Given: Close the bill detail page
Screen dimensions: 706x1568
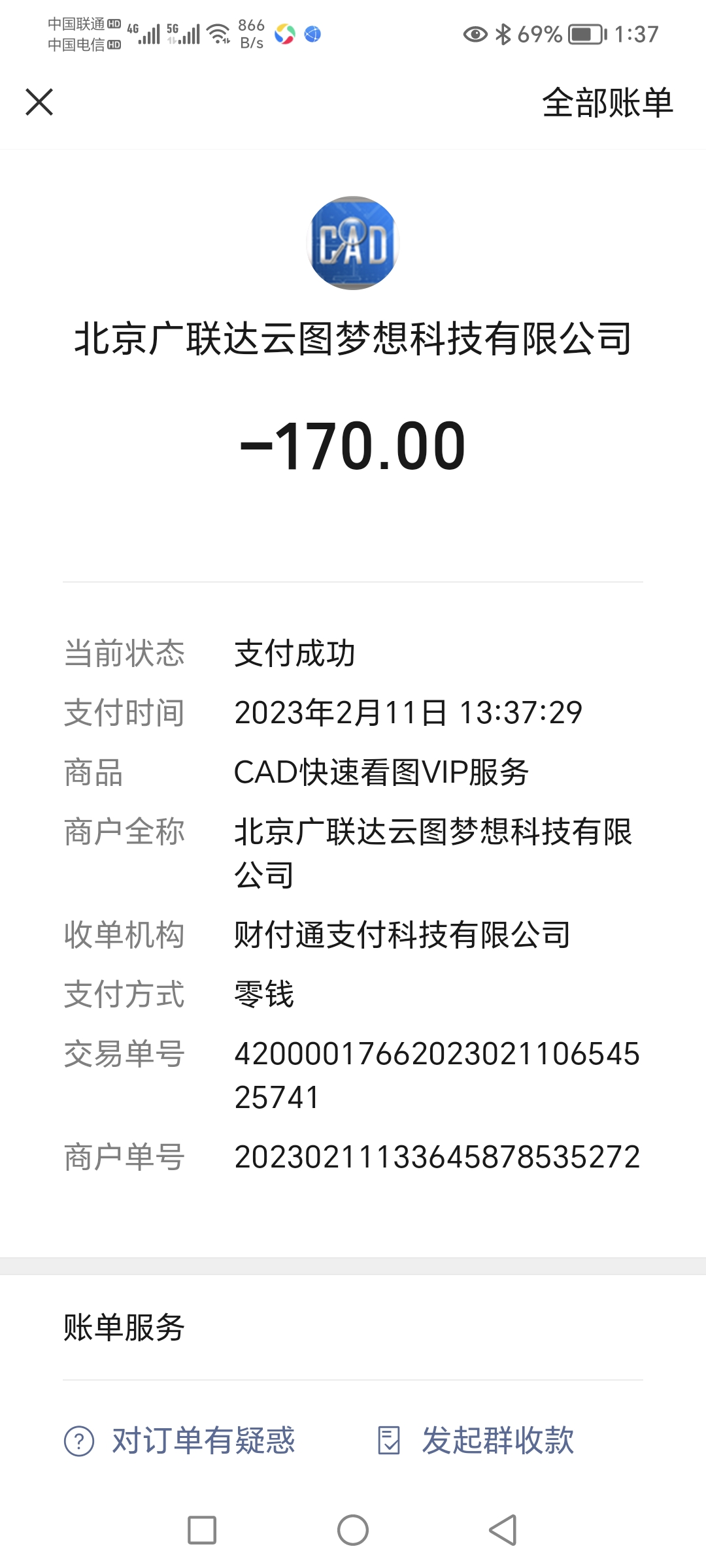Looking at the screenshot, I should click(x=39, y=103).
